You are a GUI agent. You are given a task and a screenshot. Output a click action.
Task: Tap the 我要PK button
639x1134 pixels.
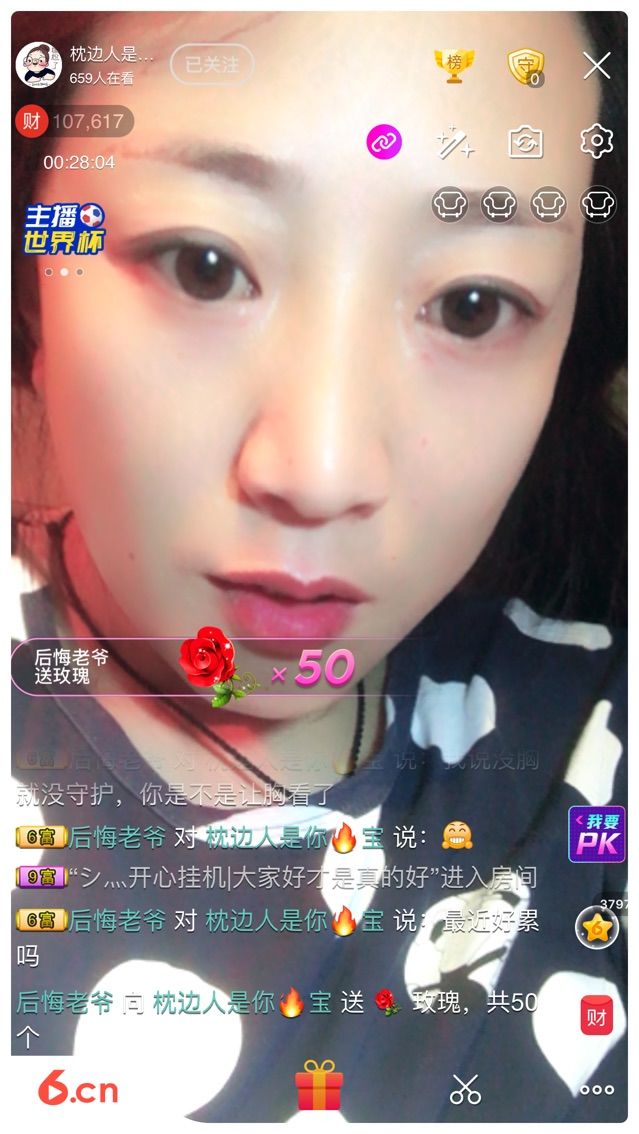point(597,834)
